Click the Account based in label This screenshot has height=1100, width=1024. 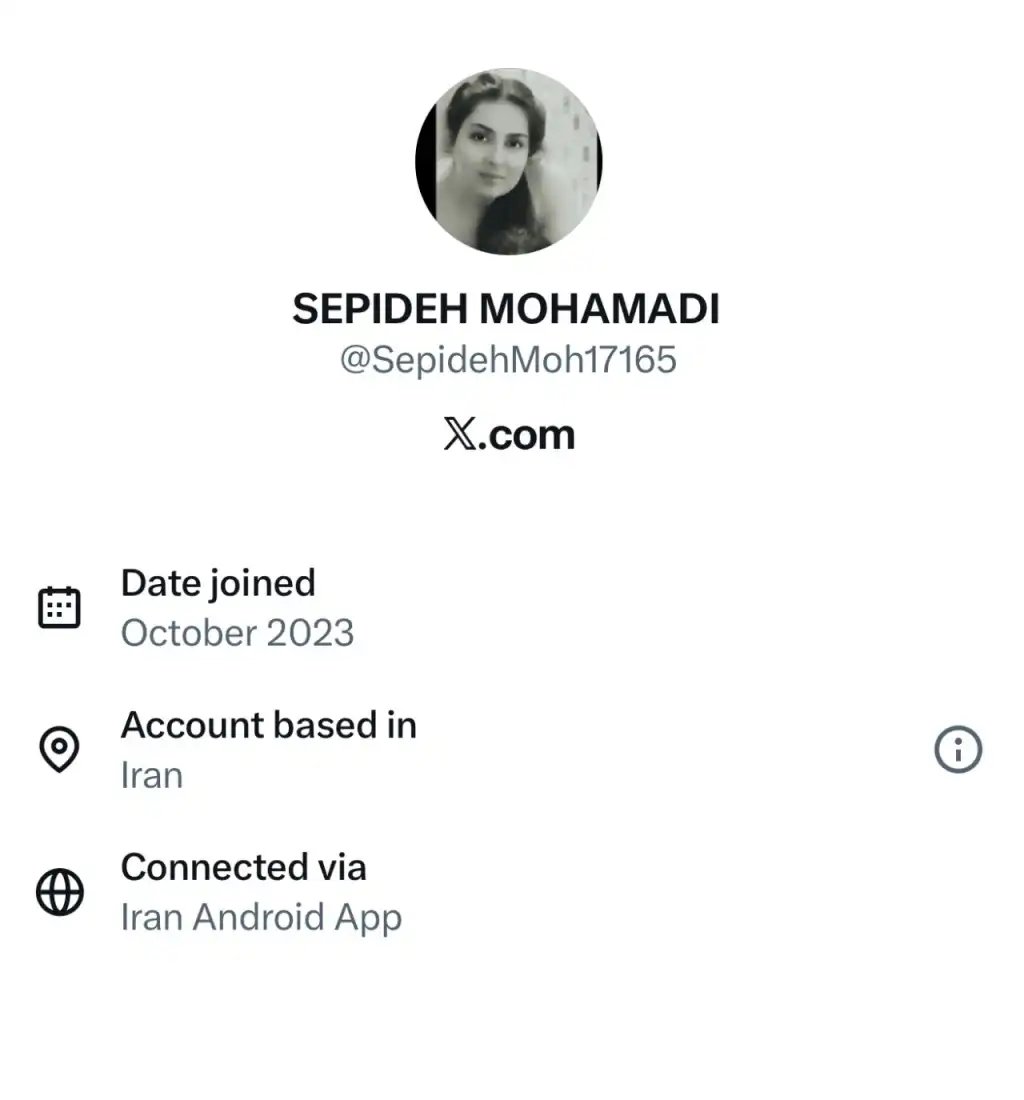tap(268, 725)
